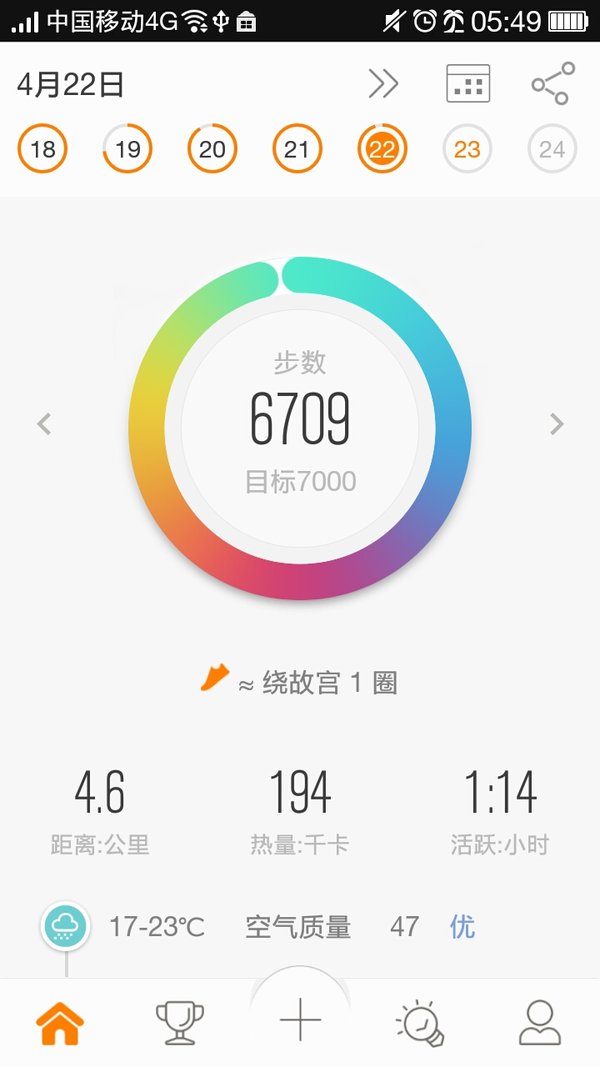Tap the plus button to add a record
Image resolution: width=600 pixels, height=1067 pixels.
(x=300, y=1020)
